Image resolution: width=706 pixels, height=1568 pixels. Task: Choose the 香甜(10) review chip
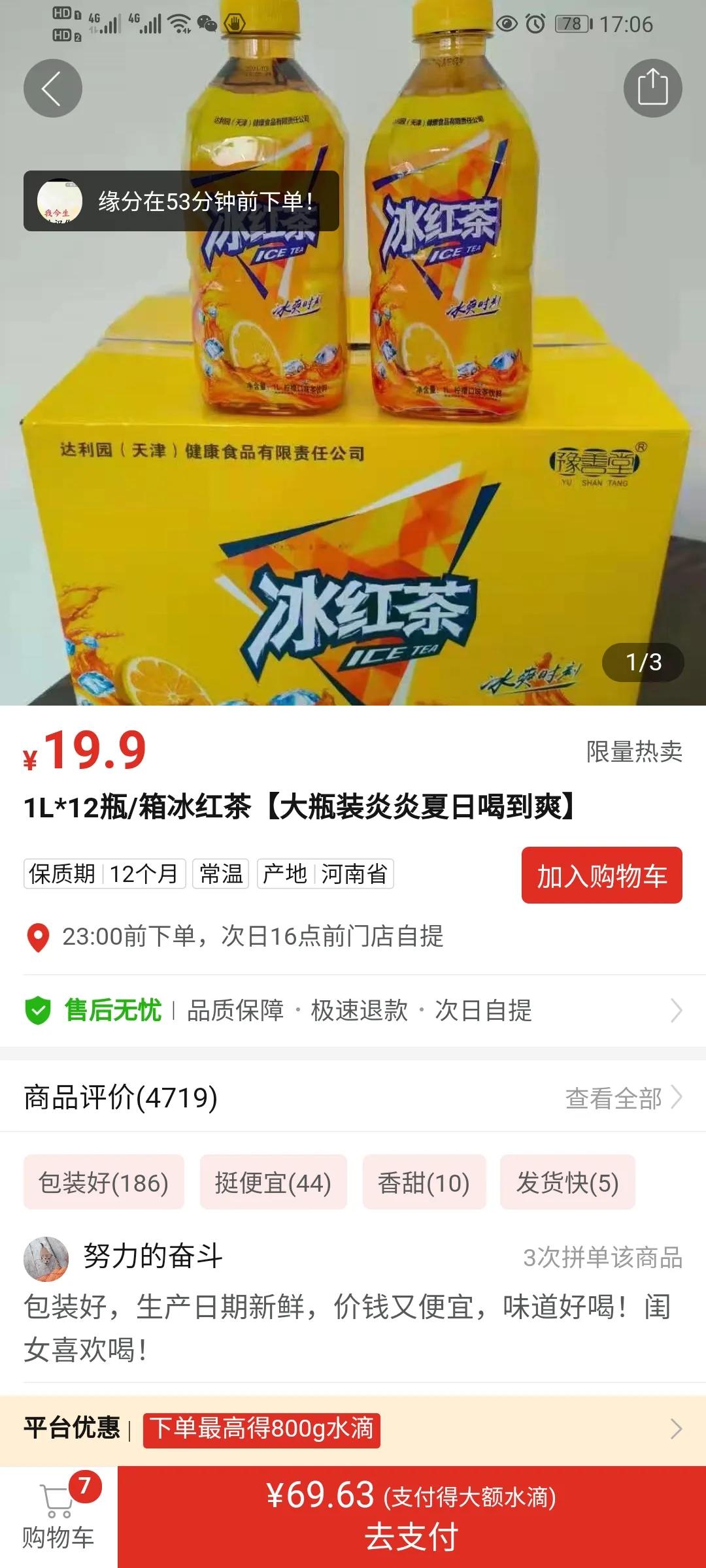(424, 1183)
